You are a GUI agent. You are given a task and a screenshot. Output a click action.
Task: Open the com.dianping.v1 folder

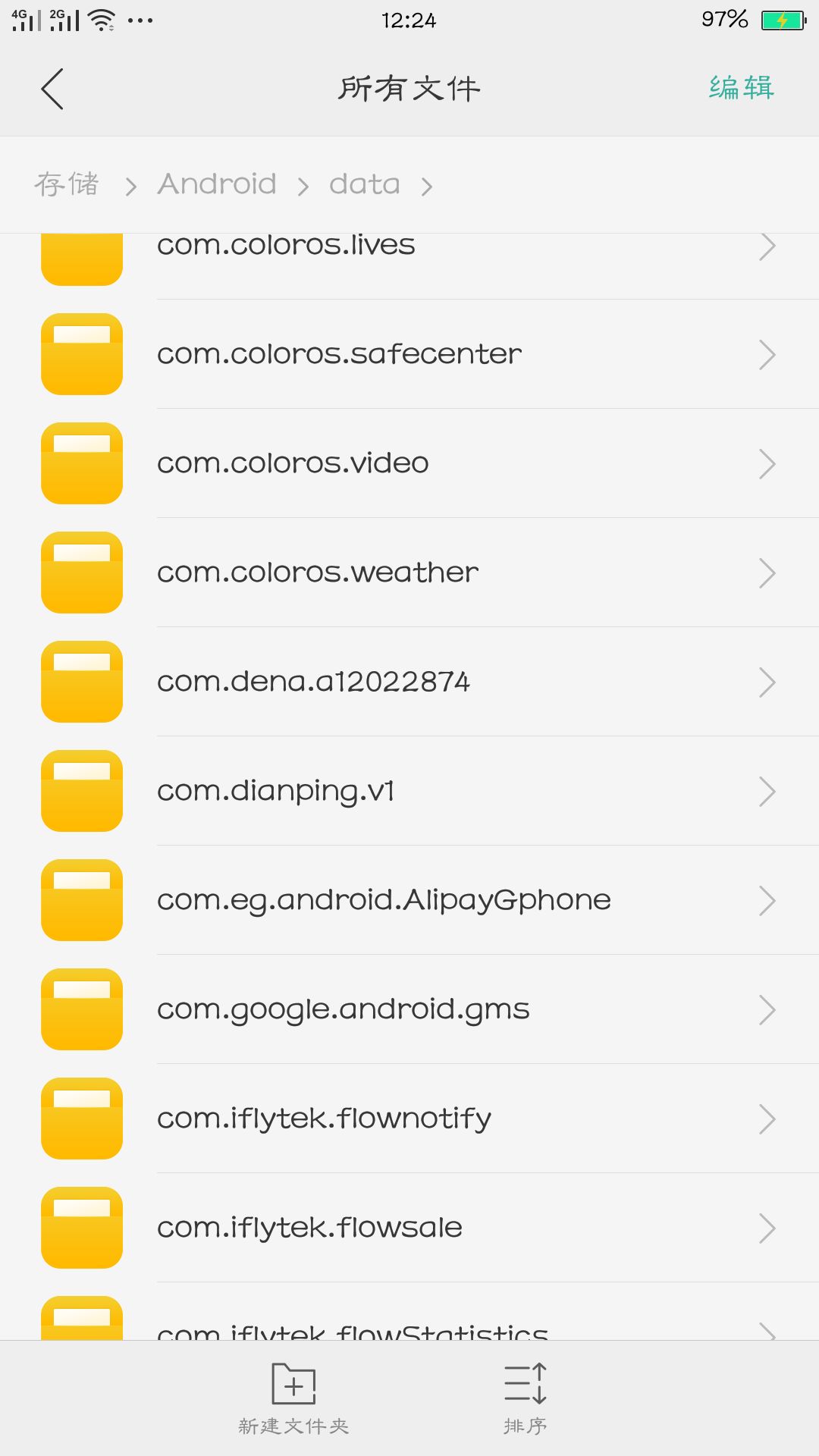pos(409,791)
